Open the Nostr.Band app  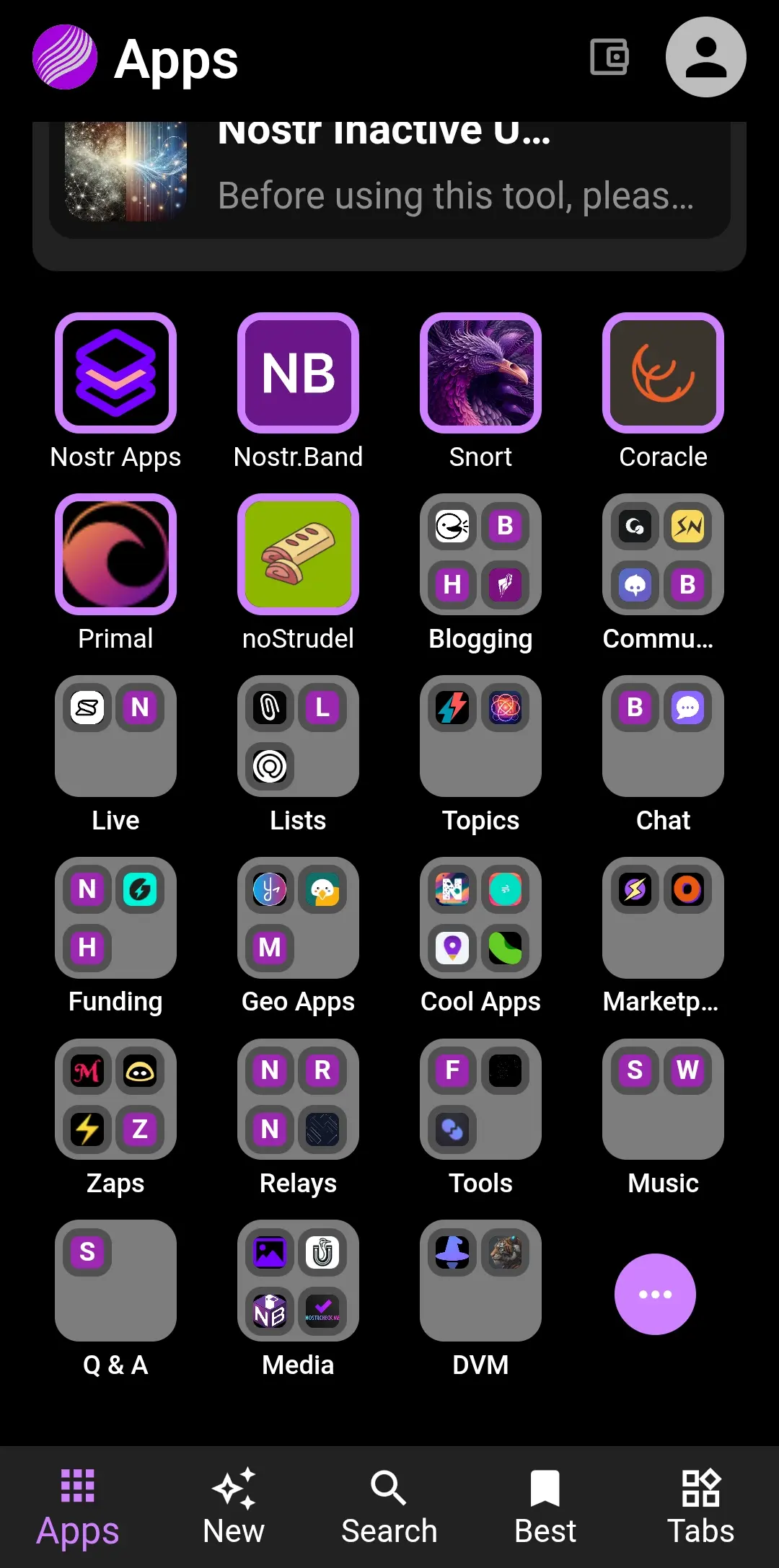pyautogui.click(x=298, y=374)
